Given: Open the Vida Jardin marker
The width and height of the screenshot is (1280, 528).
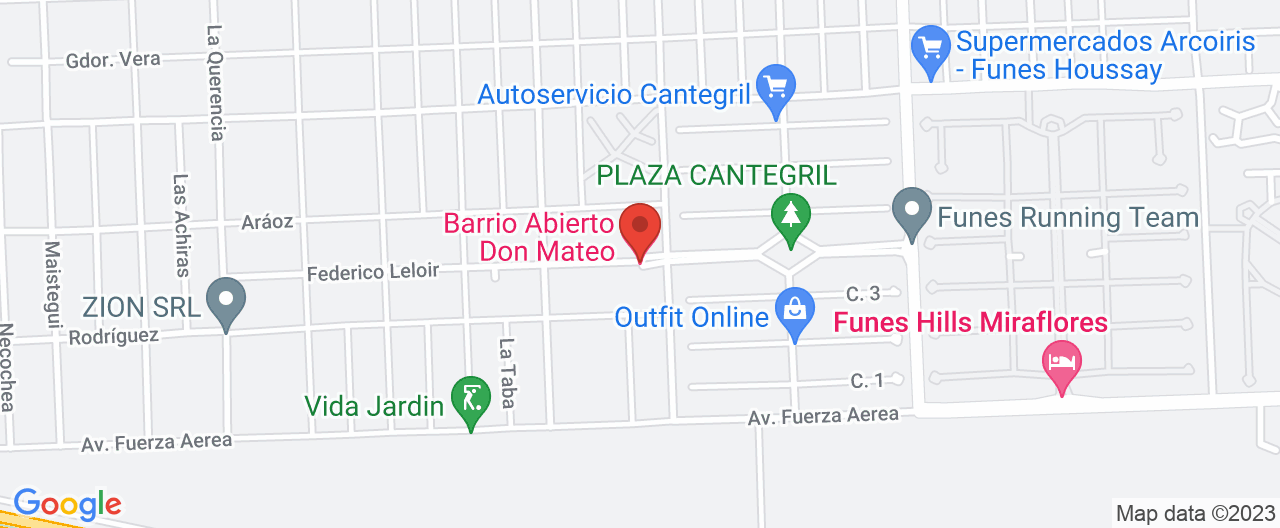Looking at the screenshot, I should (471, 399).
